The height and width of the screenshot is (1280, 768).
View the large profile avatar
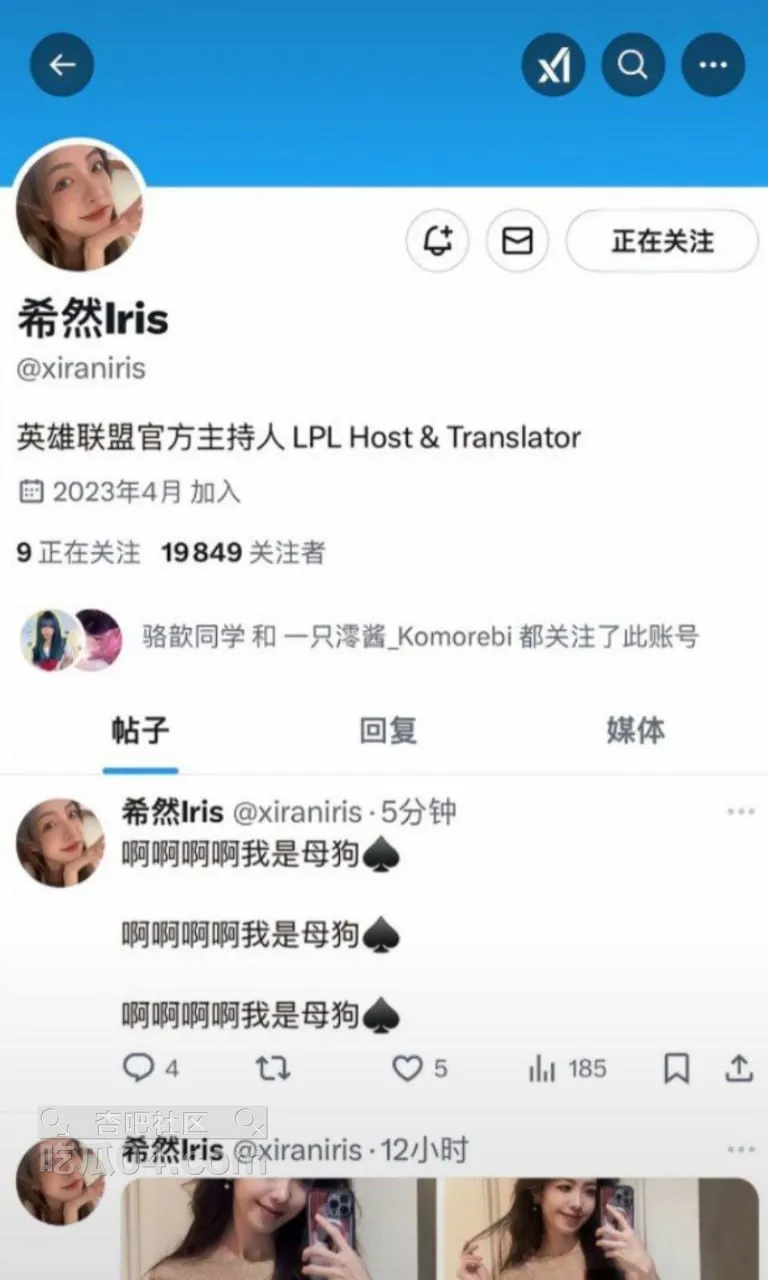point(80,207)
